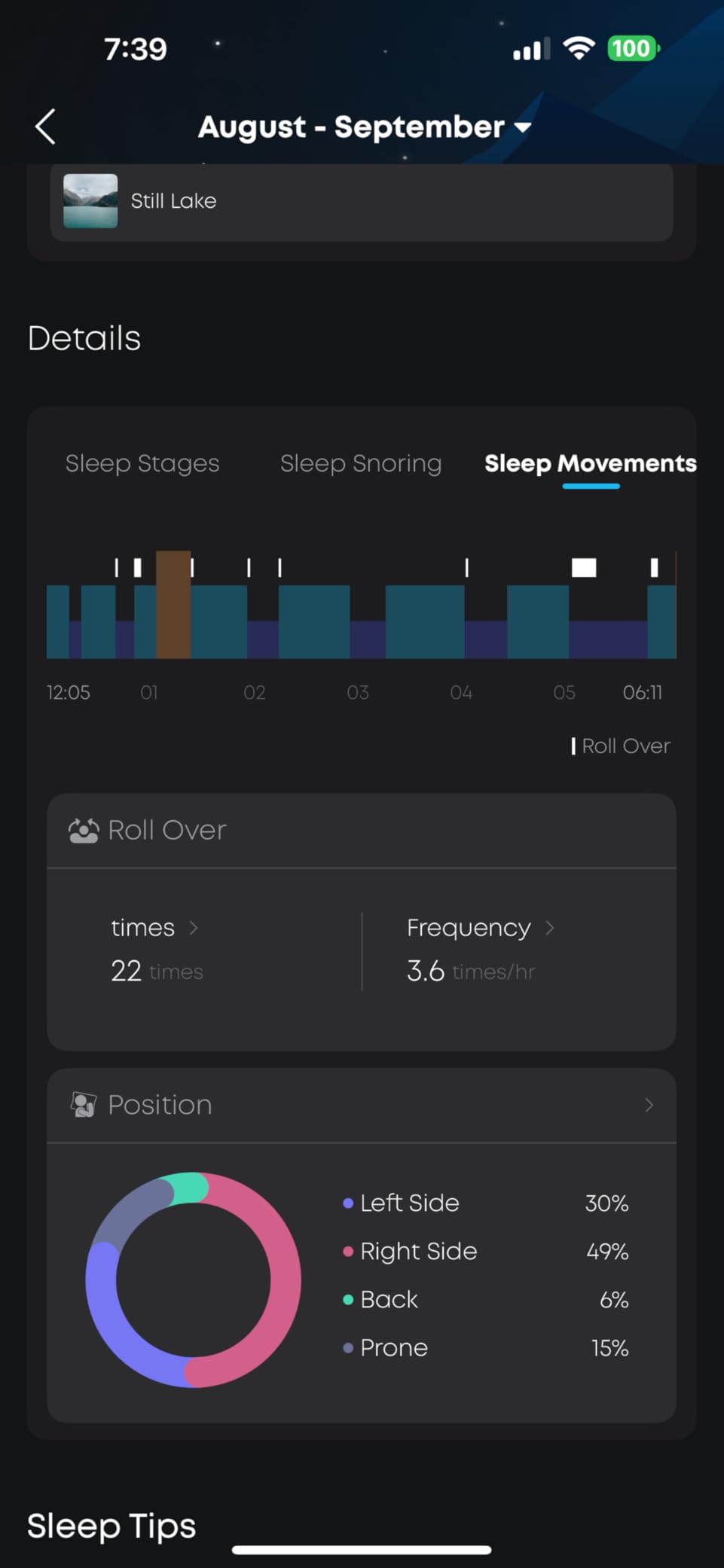The image size is (724, 1568).
Task: Tap the battery indicator showing 100
Action: point(631,48)
